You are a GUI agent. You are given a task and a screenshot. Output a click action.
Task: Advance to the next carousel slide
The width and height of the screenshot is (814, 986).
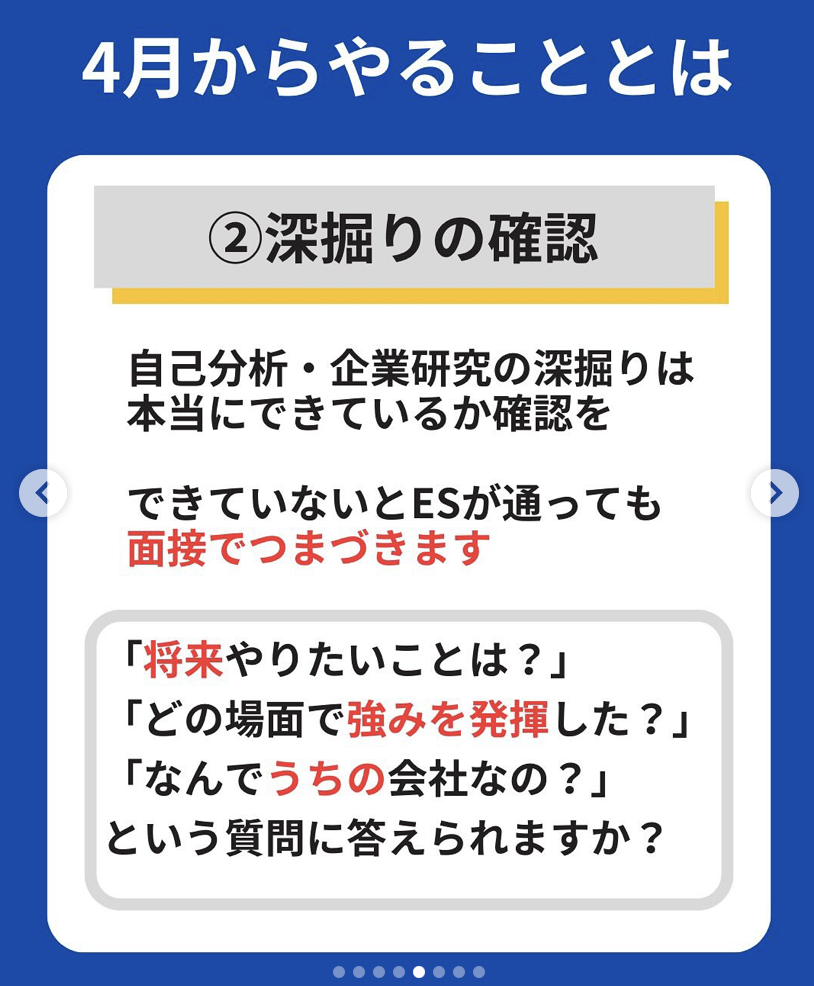(x=774, y=492)
